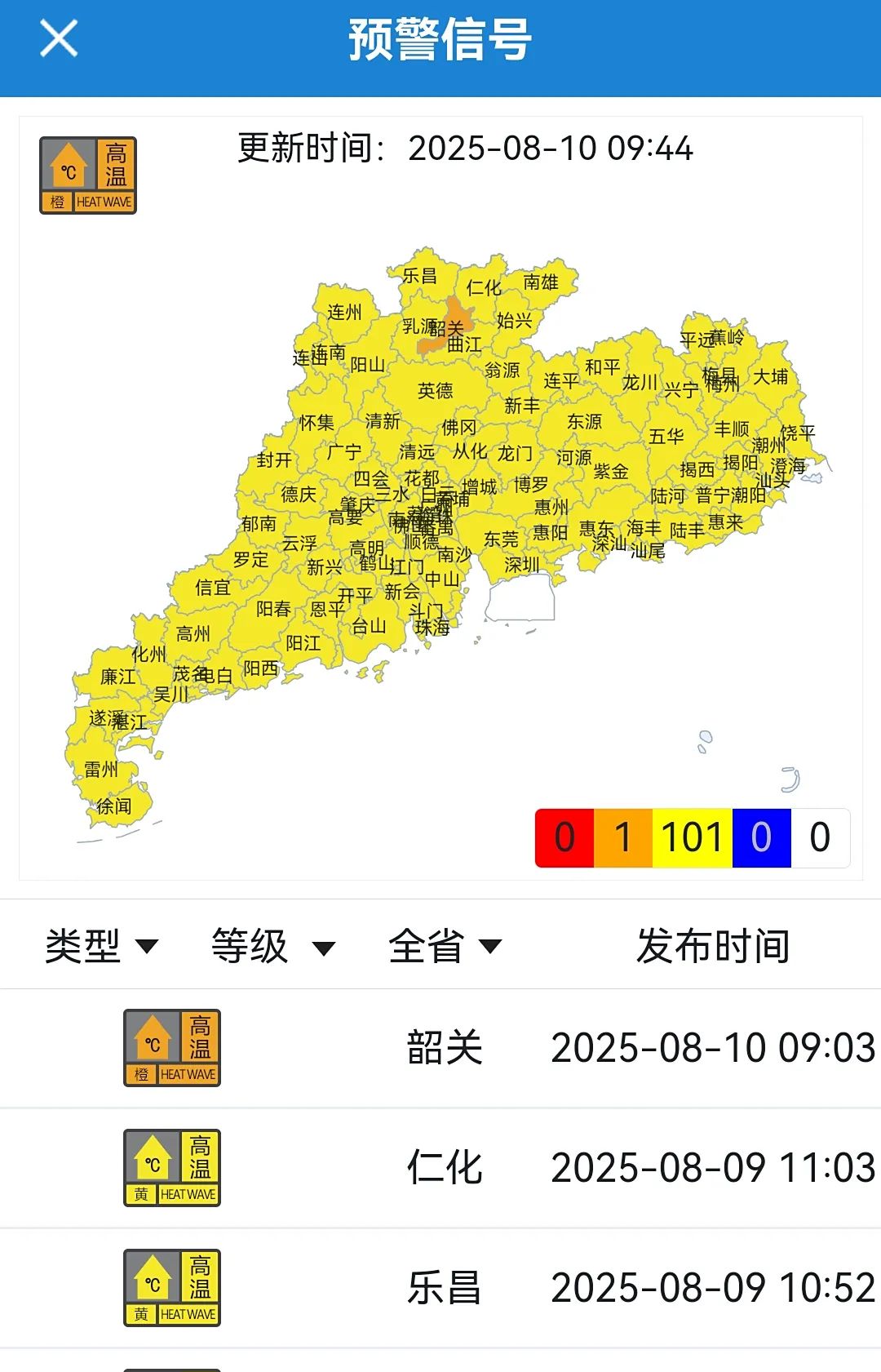View the 仁化 yellow heat warning

[440, 1168]
